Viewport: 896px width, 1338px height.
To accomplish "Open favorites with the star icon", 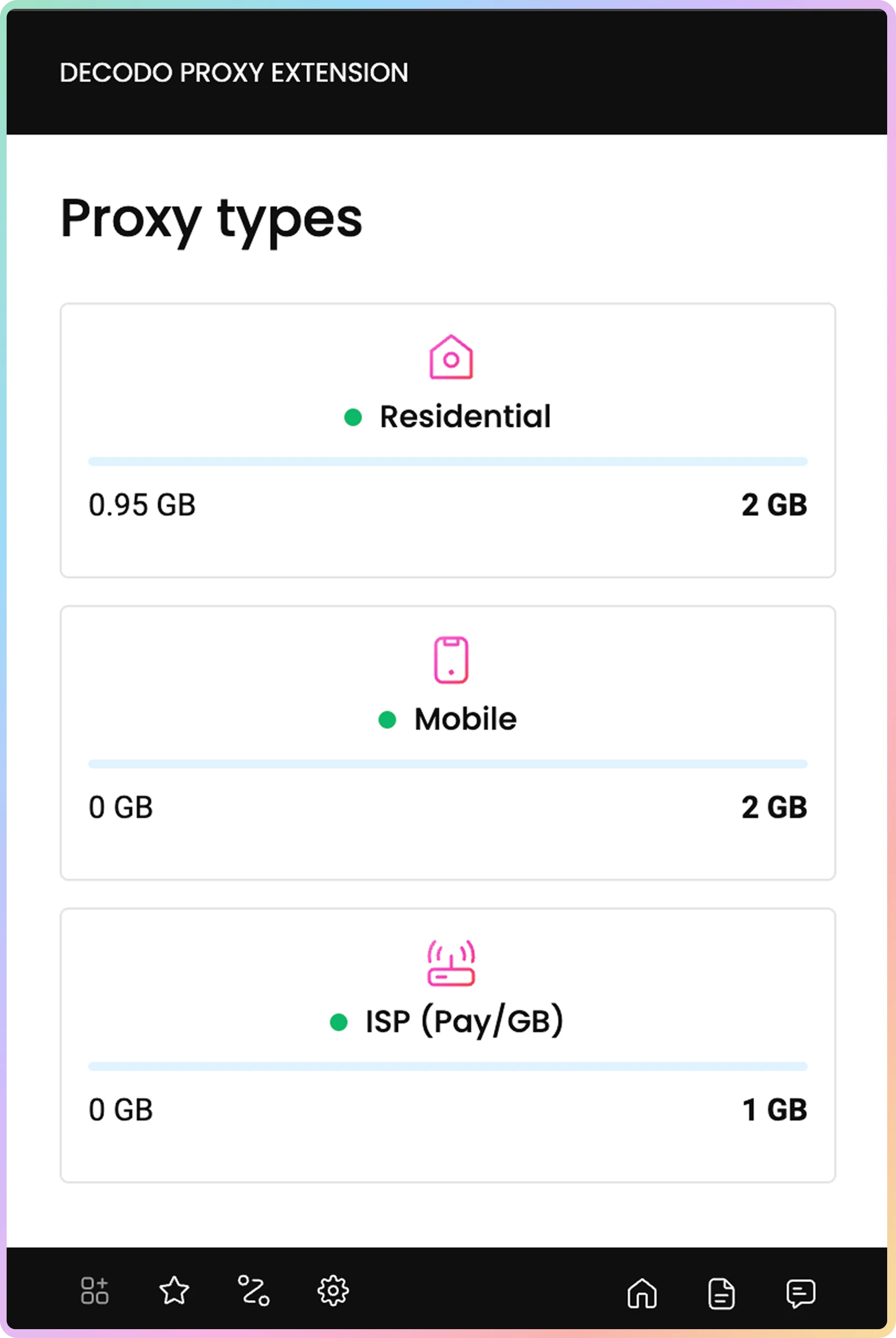I will pos(174,1291).
